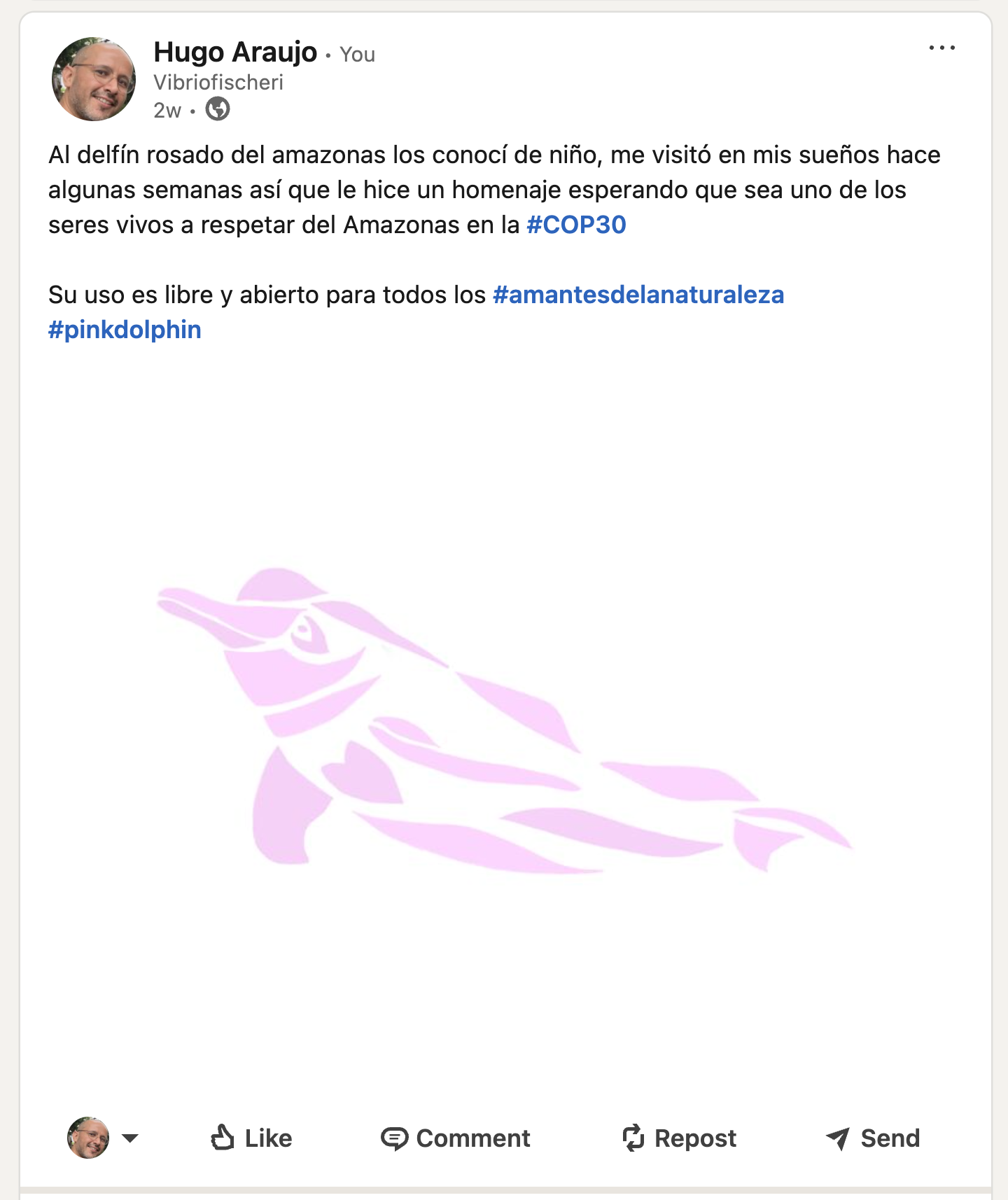
Task: Follow the #COP30 hashtag link
Action: point(576,225)
